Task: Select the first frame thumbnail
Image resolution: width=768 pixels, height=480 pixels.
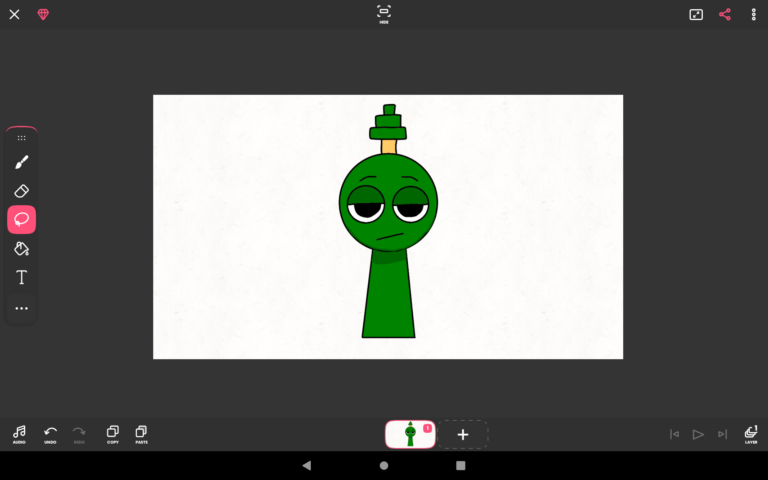Action: point(410,434)
